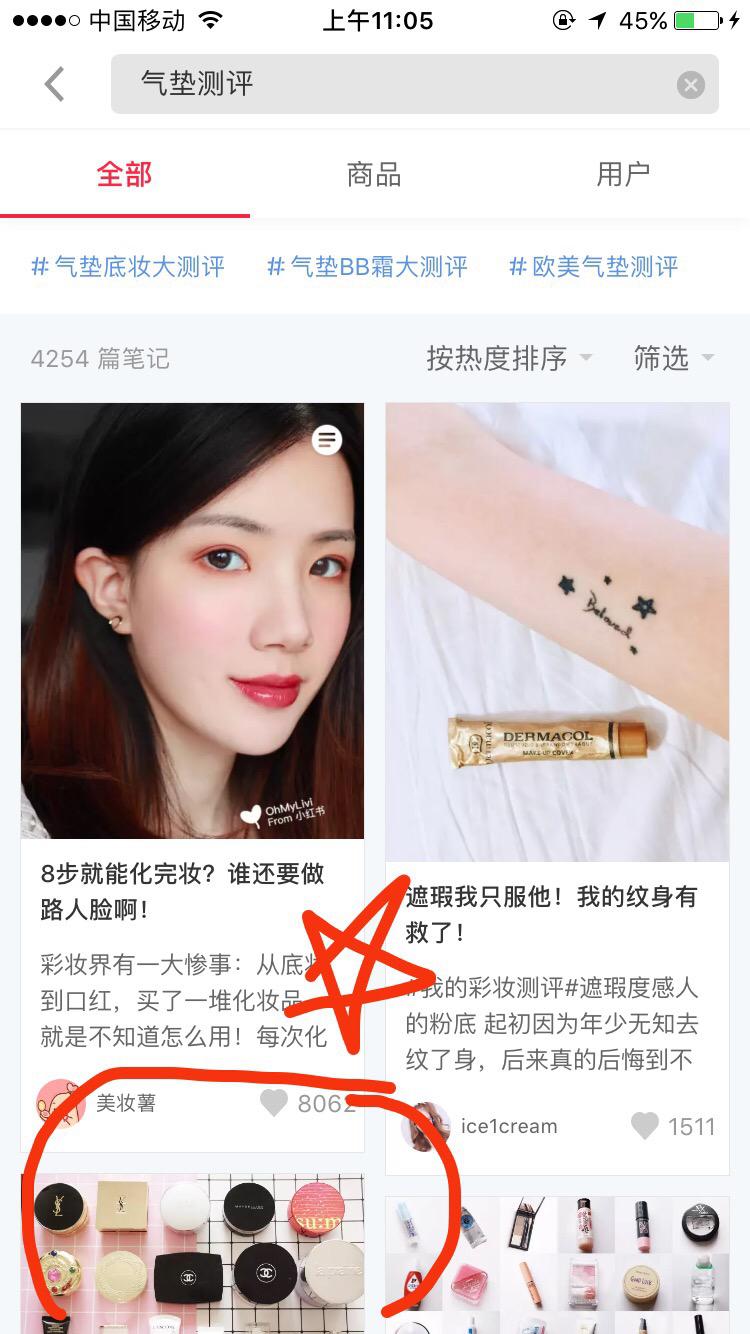Open the makeup products grid note
The image size is (750, 1334).
557,1265
